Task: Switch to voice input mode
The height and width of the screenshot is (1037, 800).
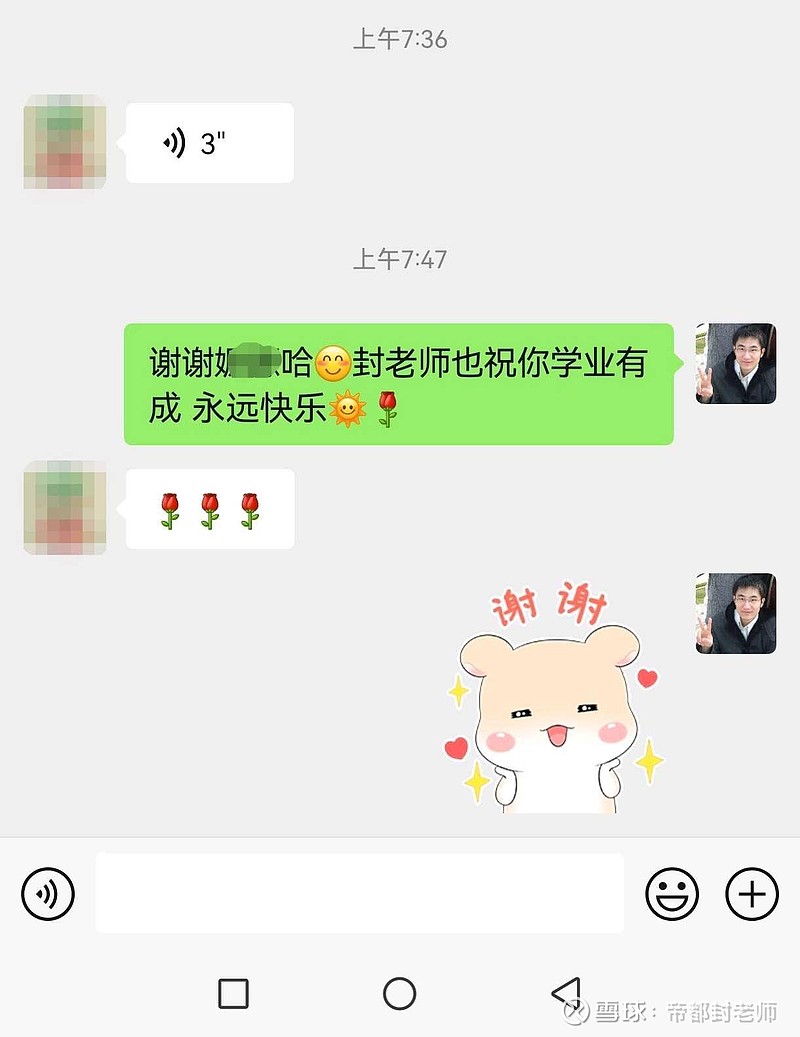Action: 46,893
